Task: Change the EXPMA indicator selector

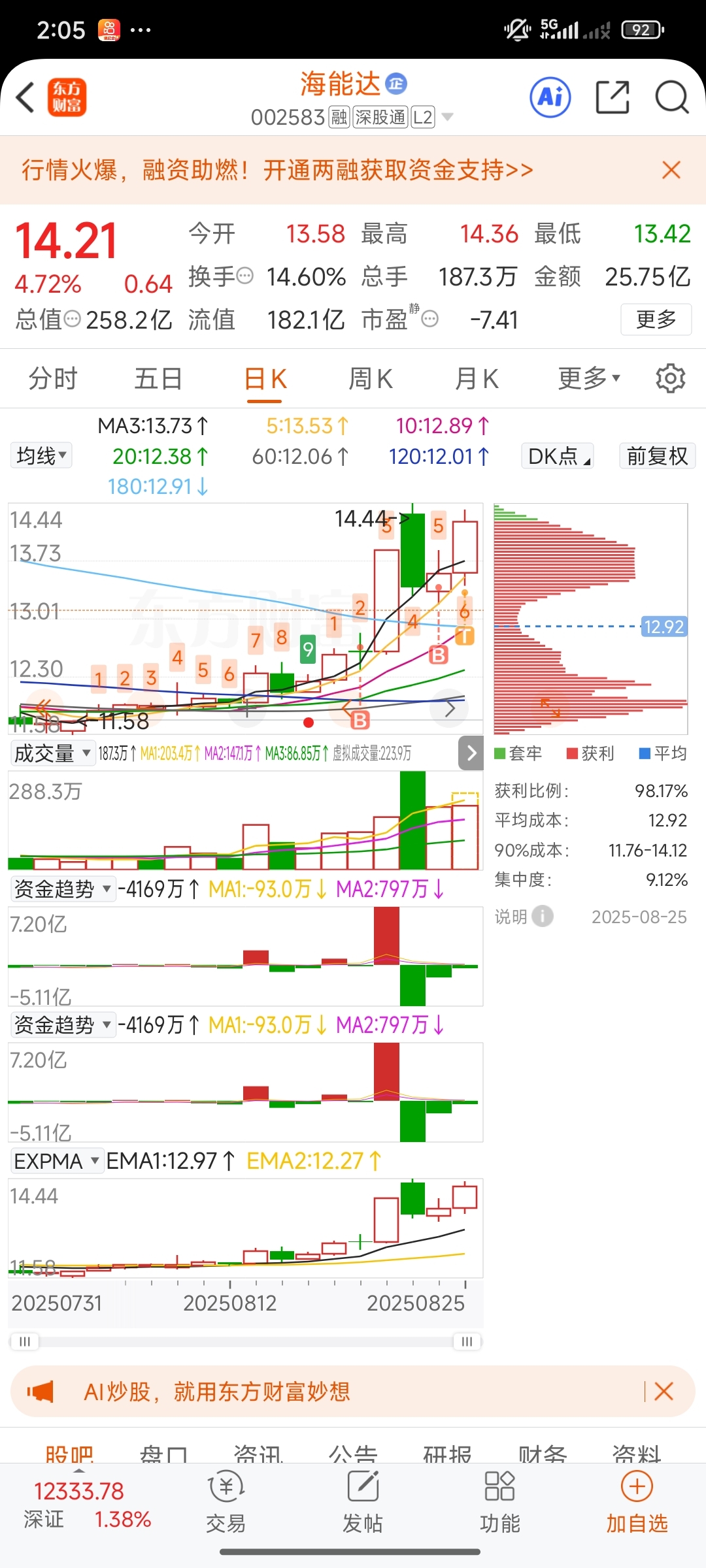Action: click(58, 1161)
